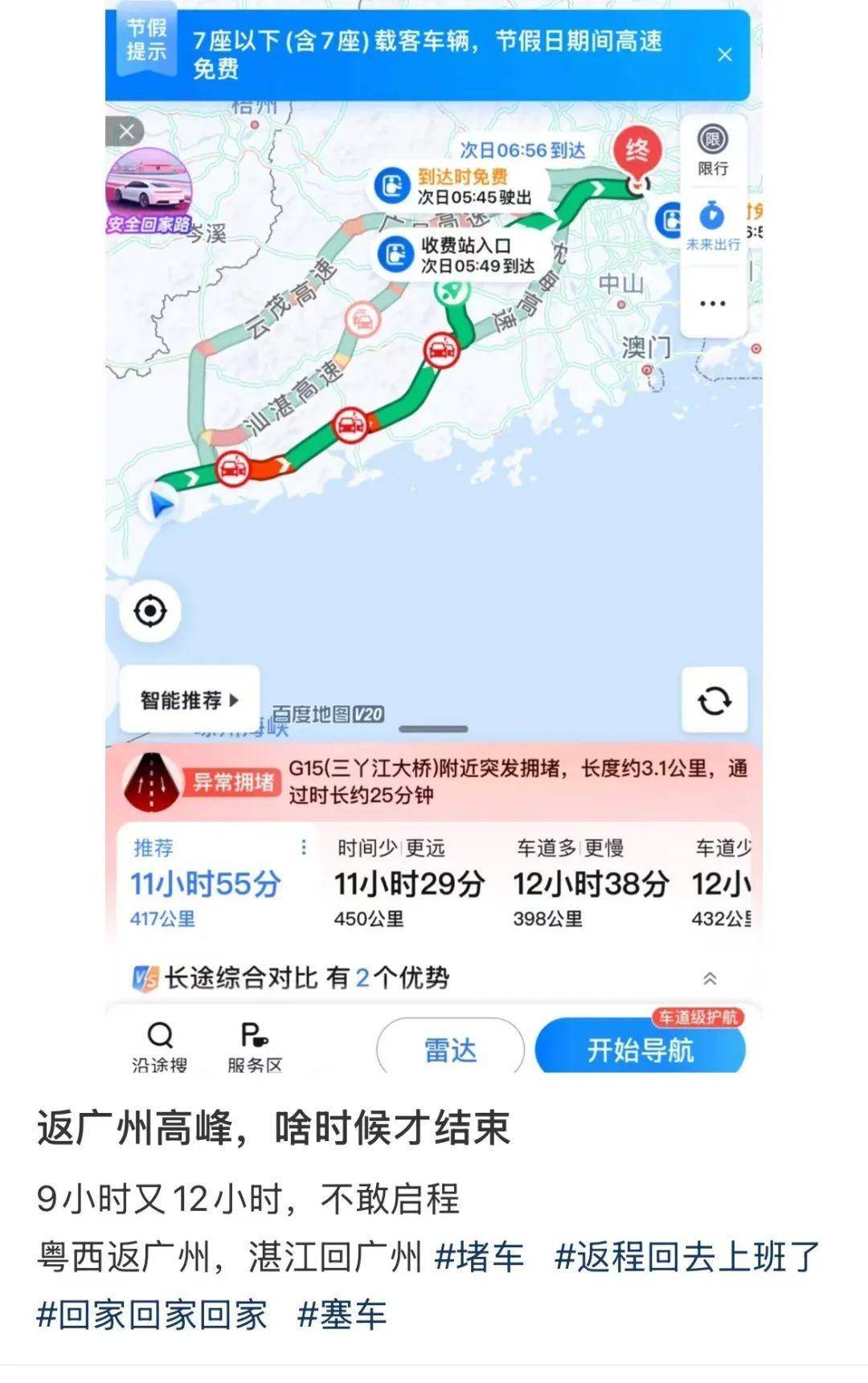Screen dimensions: 868x1383
Task: Open the #堵车 hashtag
Action: point(479,1257)
